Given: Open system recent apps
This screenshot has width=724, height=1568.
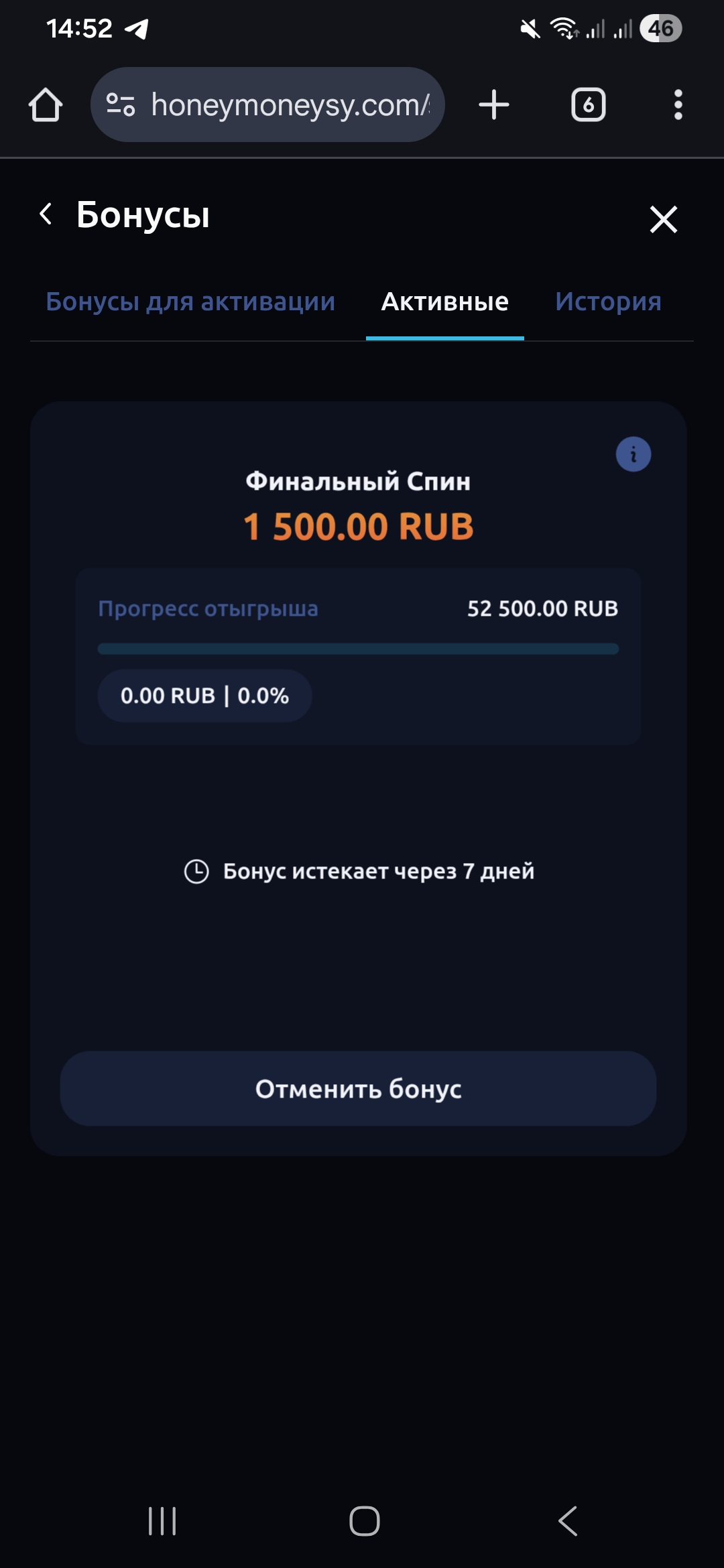Looking at the screenshot, I should [x=162, y=1521].
